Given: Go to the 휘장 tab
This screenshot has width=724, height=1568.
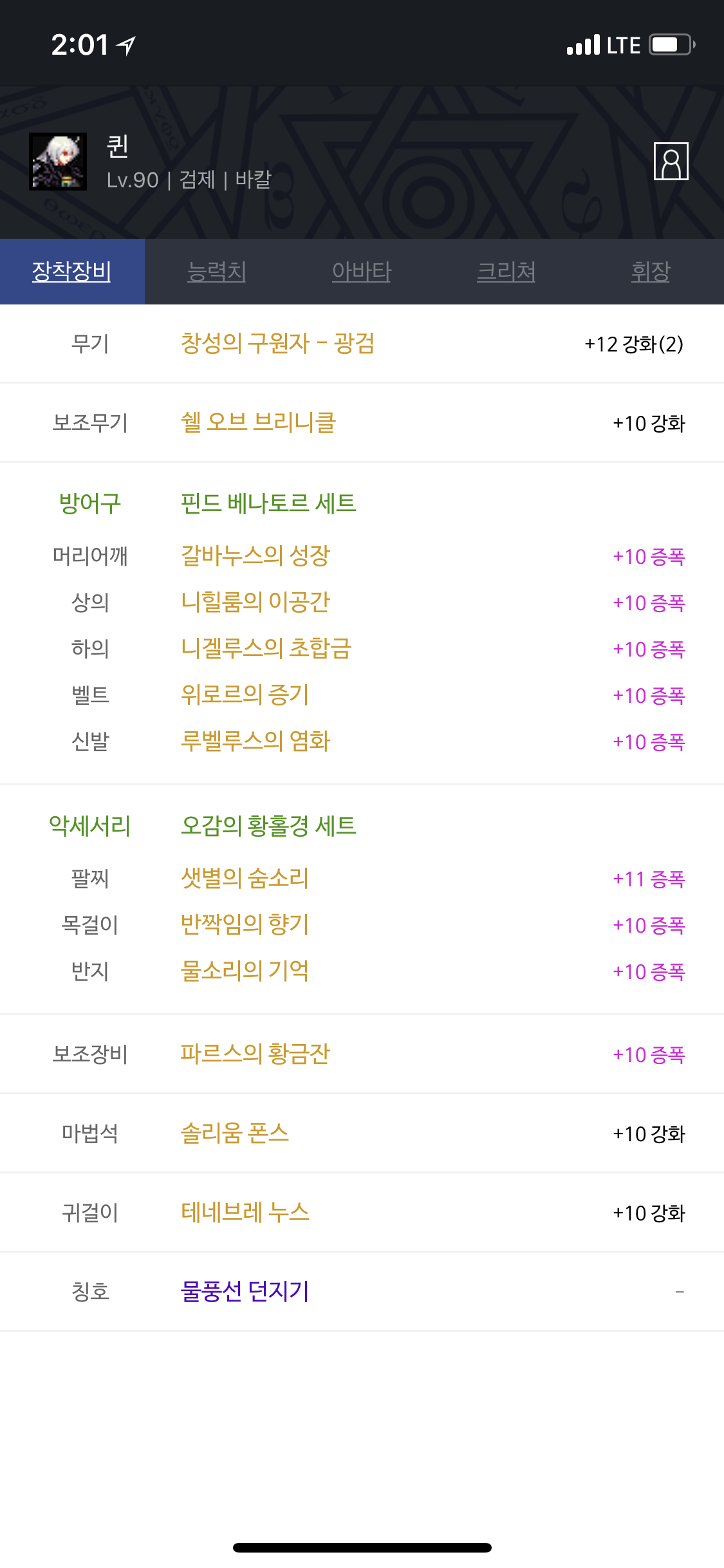Looking at the screenshot, I should click(651, 271).
